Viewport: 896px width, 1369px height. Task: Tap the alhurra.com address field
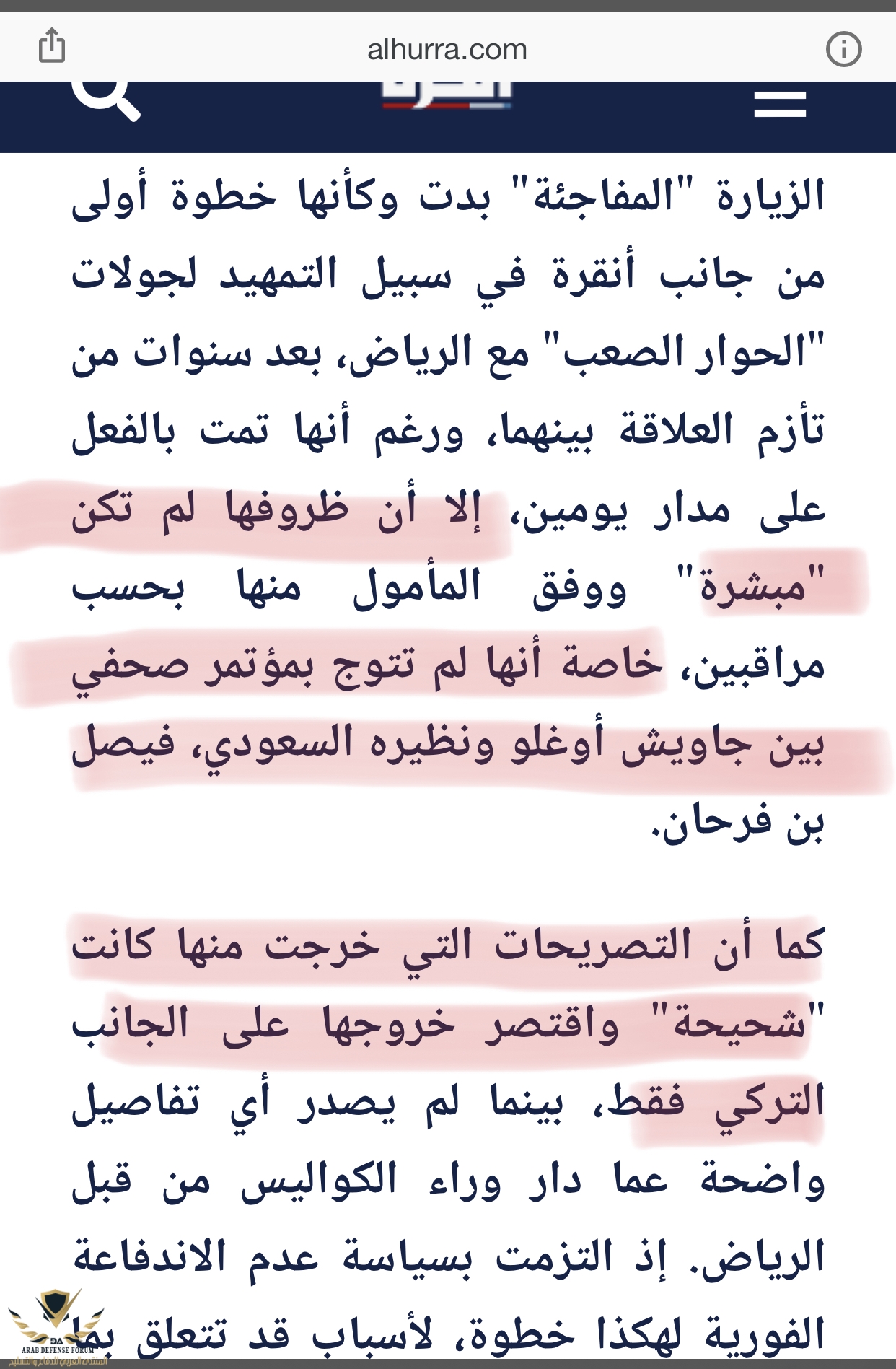pos(447,50)
